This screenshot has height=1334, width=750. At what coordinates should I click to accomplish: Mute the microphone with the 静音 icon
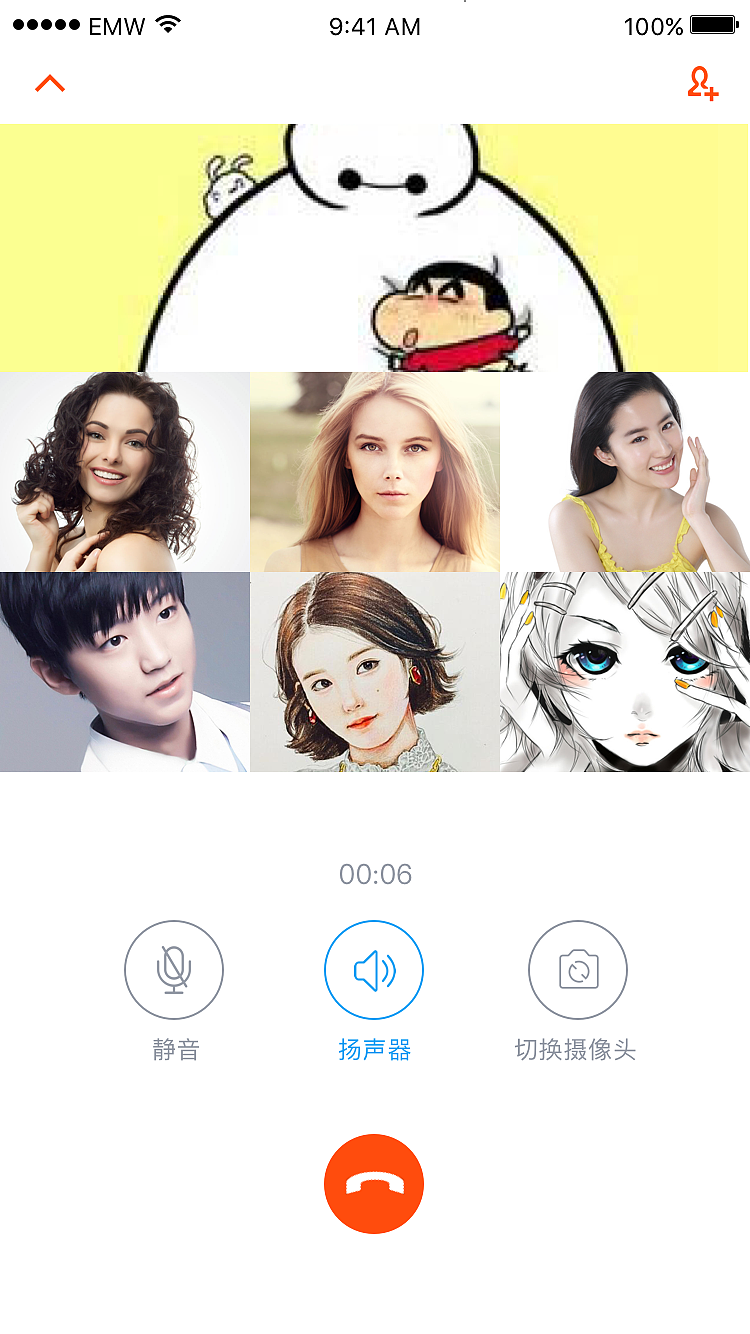coord(174,969)
